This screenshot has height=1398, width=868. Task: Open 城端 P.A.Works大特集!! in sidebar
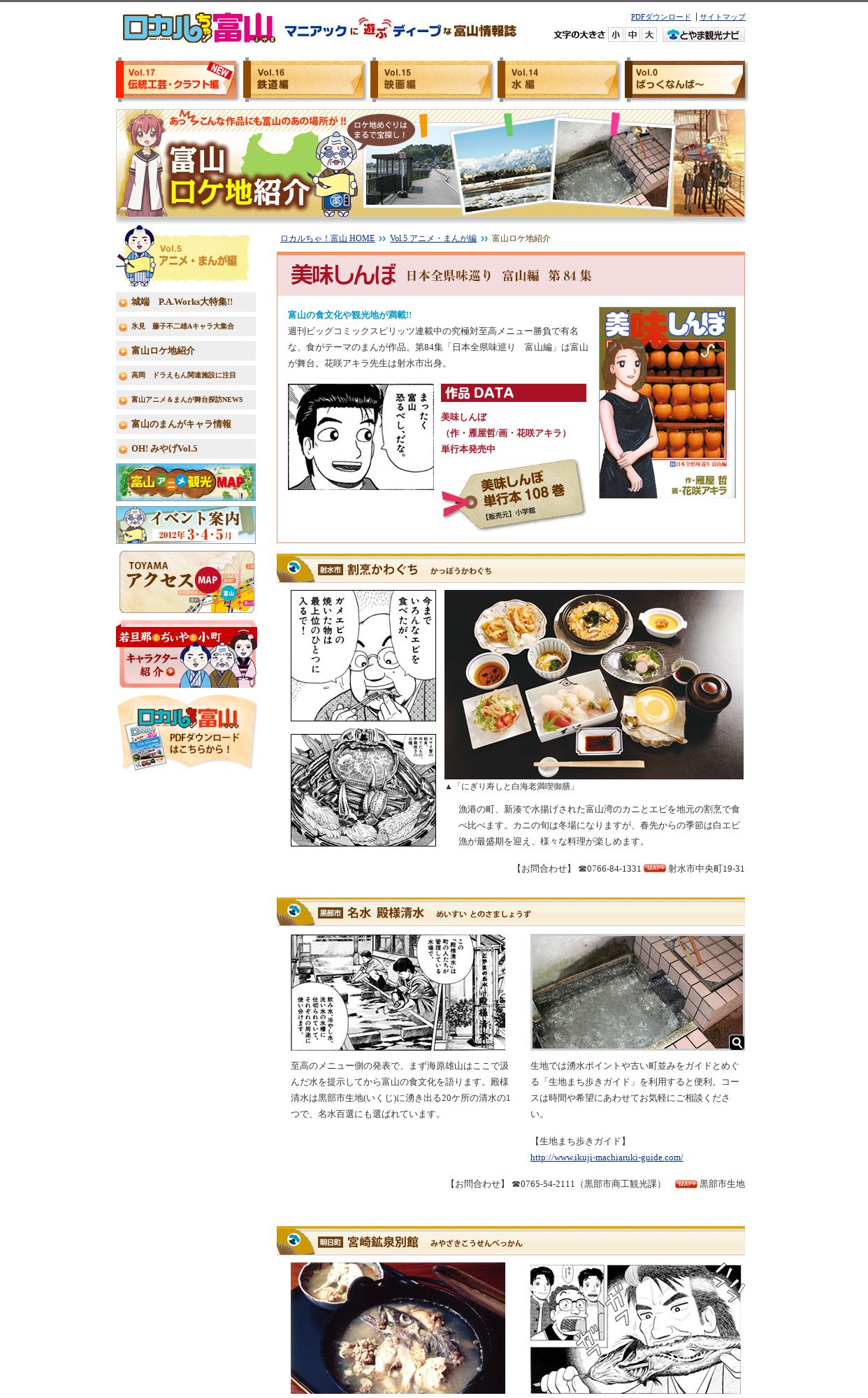point(186,302)
